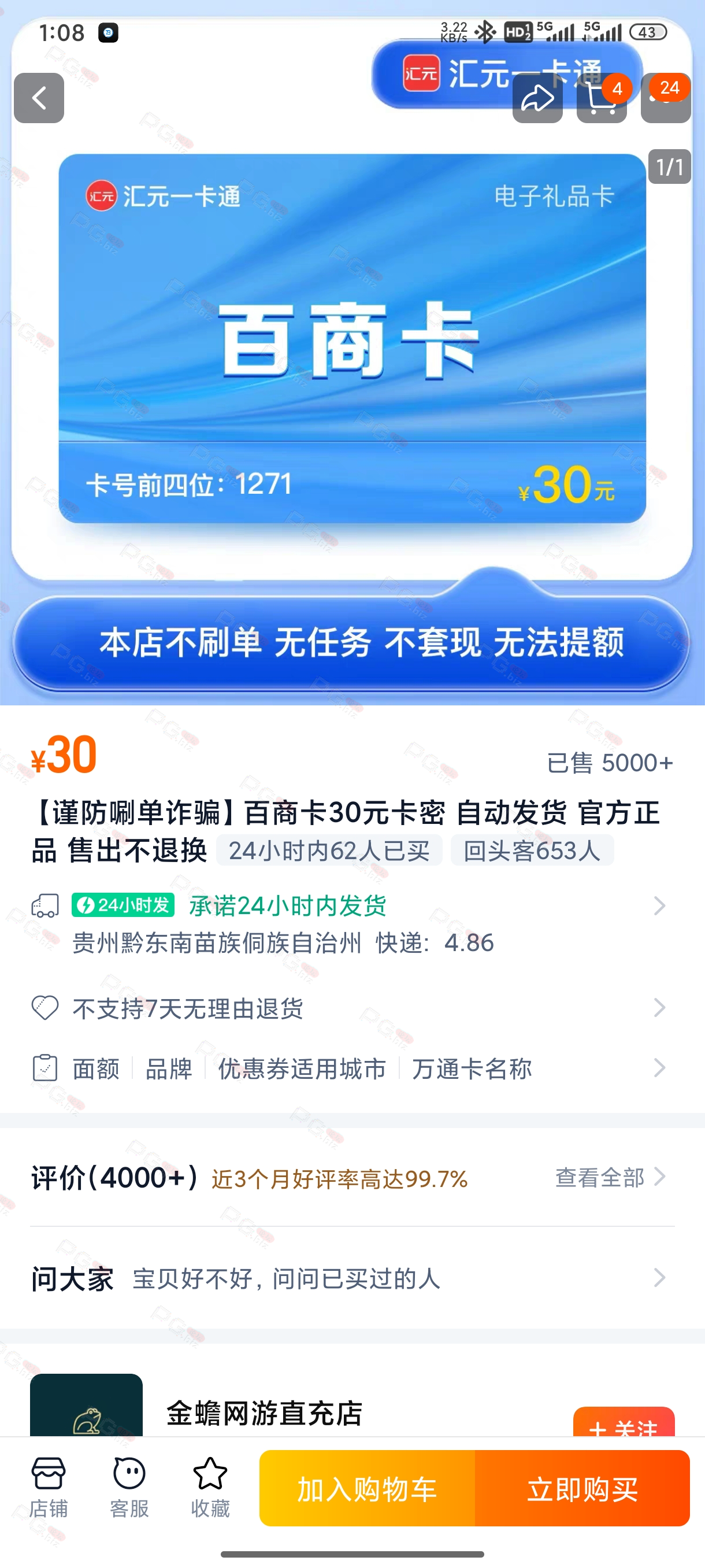Tap 加入购物车 to add to cart
Image resolution: width=705 pixels, height=1568 pixels.
pyautogui.click(x=368, y=1488)
